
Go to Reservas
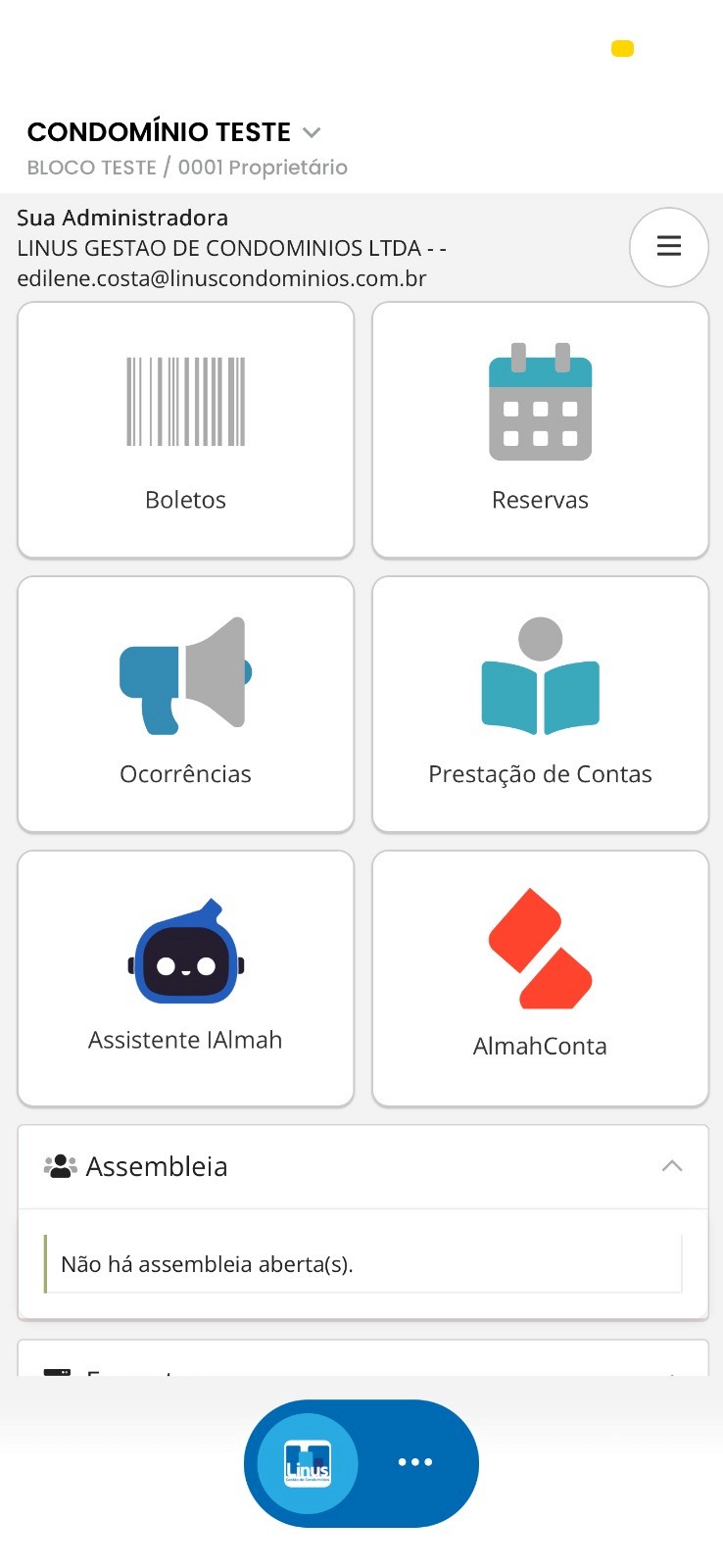coord(540,430)
